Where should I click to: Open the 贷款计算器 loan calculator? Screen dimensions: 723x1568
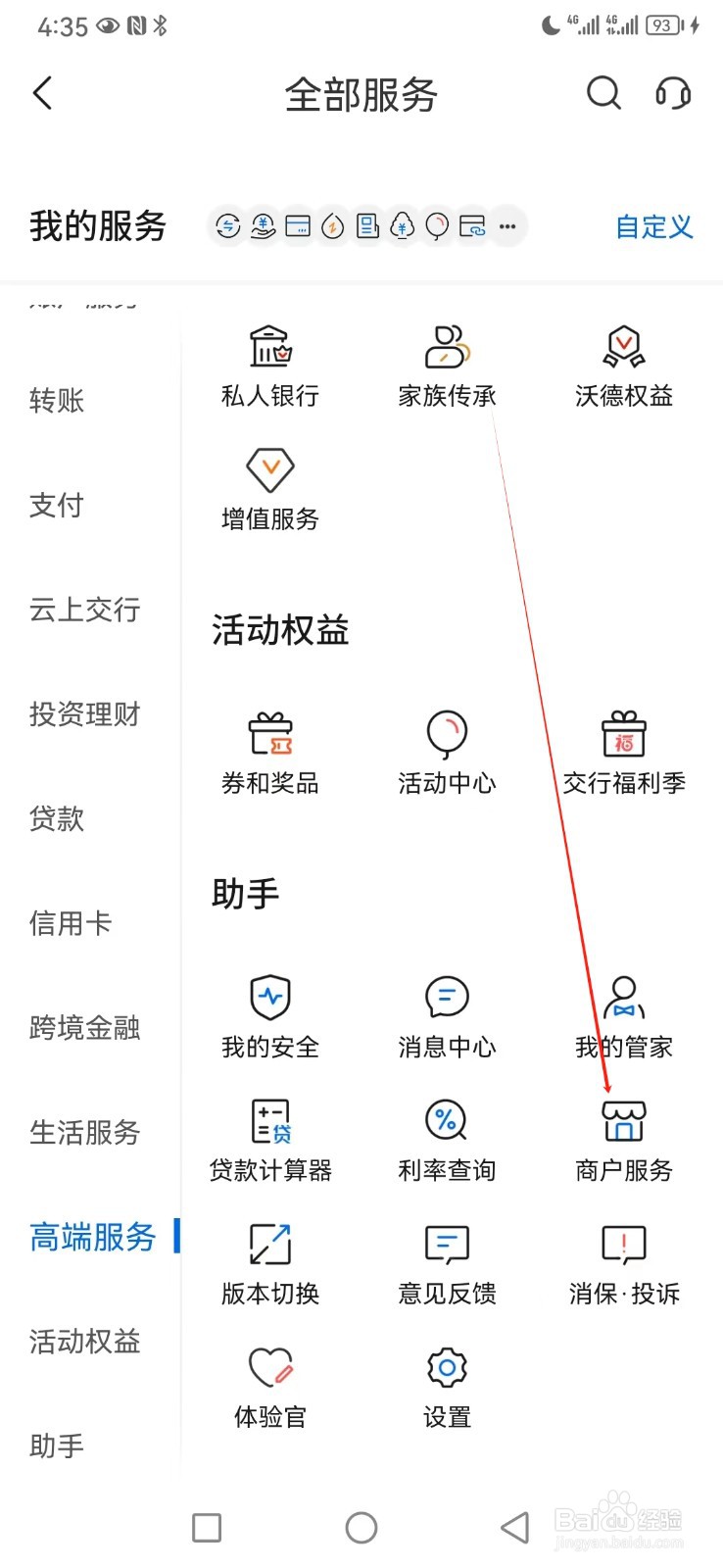268,1137
